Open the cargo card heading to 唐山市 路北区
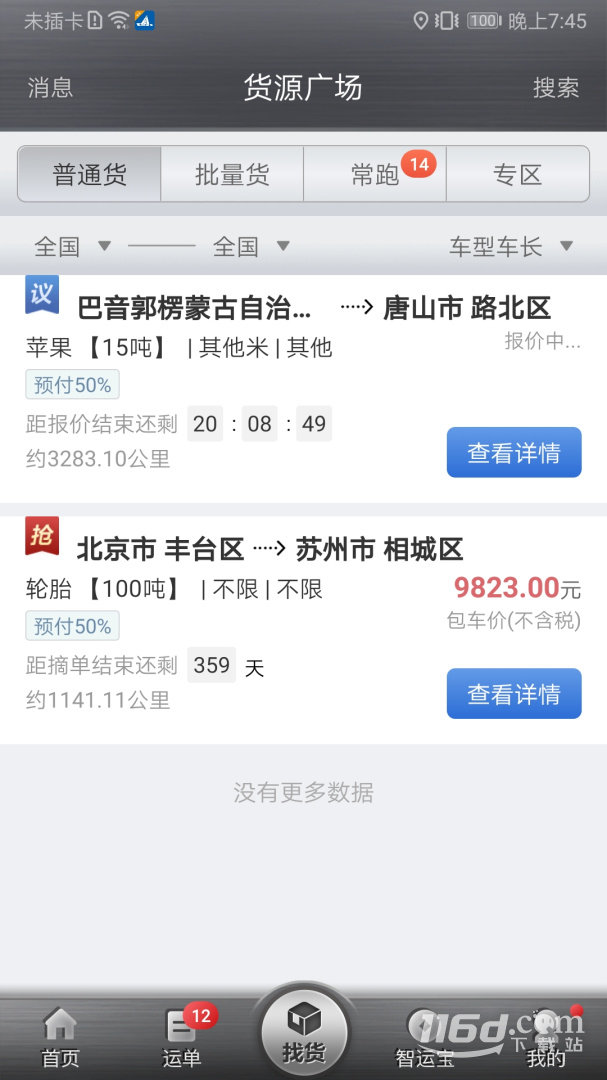Screen dimensions: 607x1080 [x=303, y=388]
